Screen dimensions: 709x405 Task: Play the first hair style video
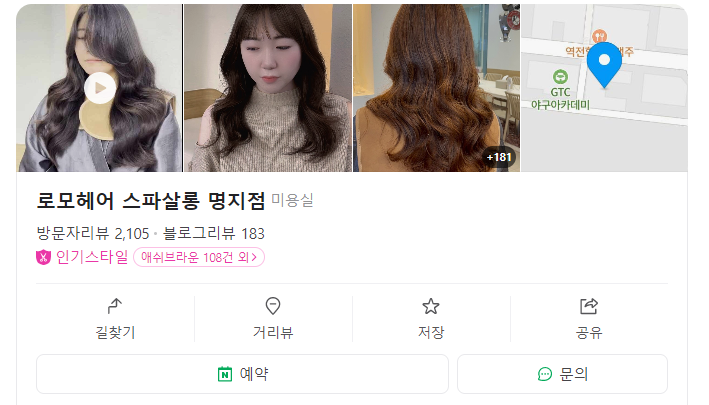pos(99,88)
